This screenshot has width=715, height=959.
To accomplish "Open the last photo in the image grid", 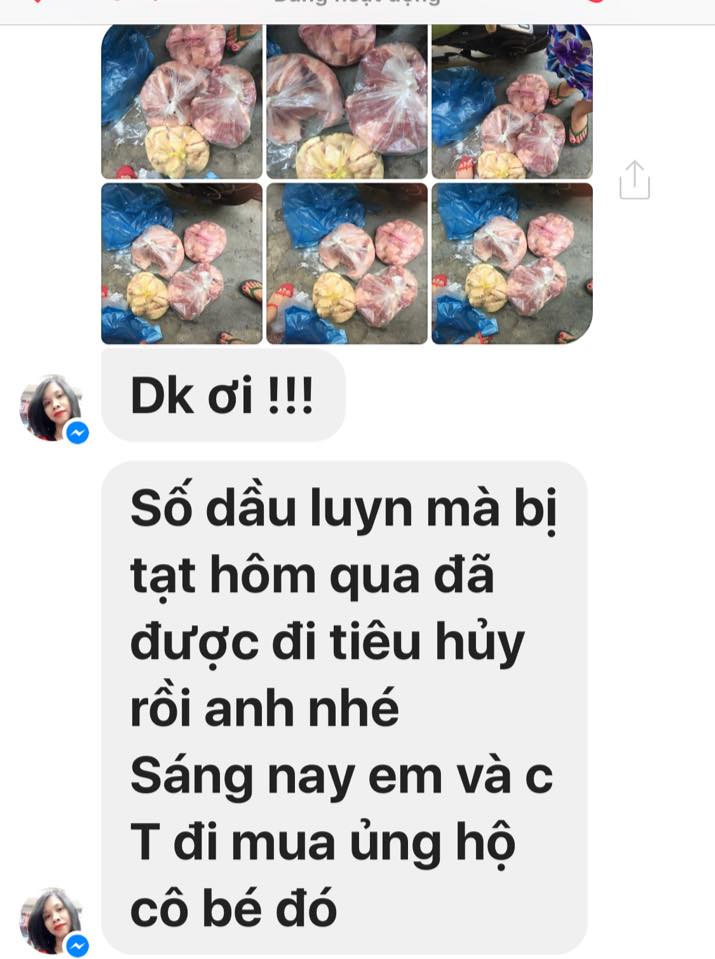I will (x=512, y=264).
